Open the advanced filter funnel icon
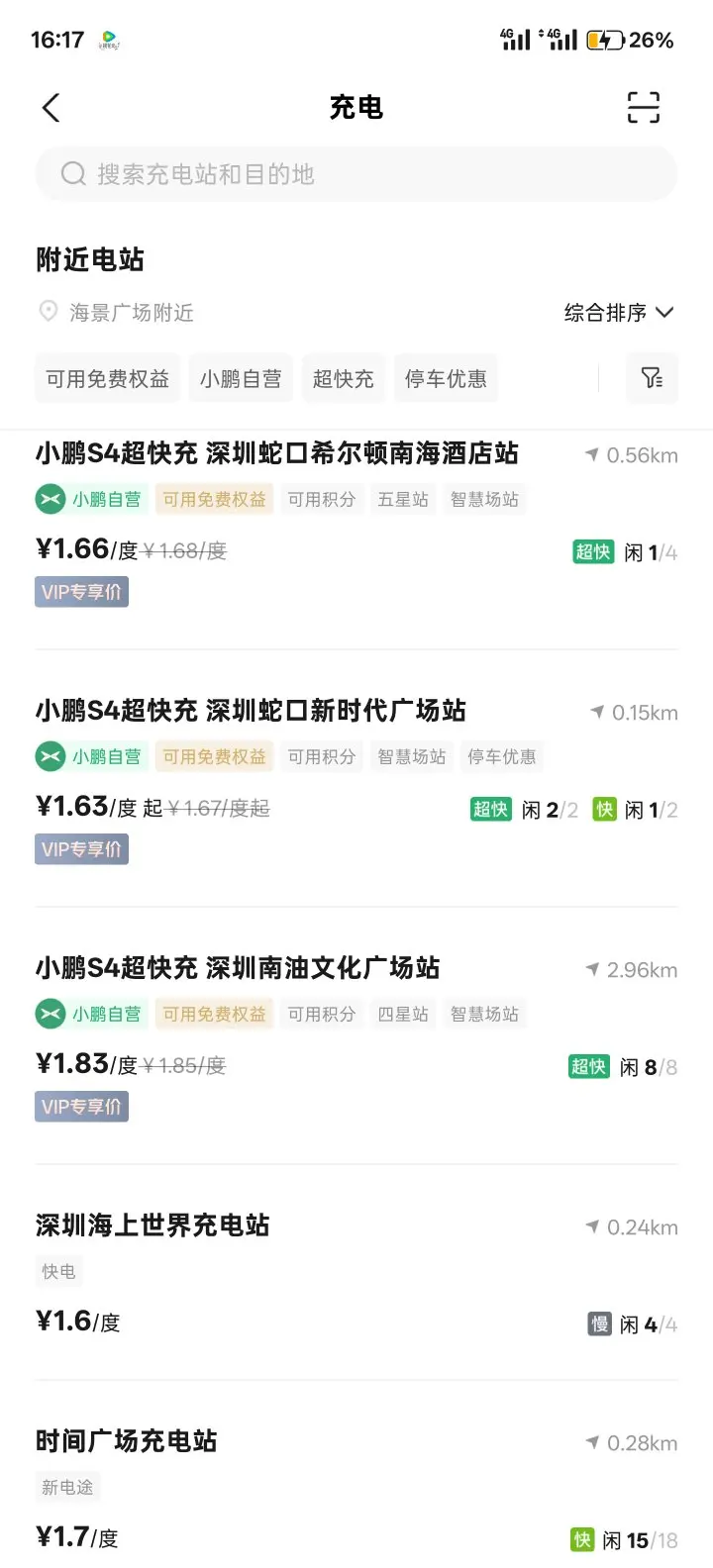 [x=652, y=378]
